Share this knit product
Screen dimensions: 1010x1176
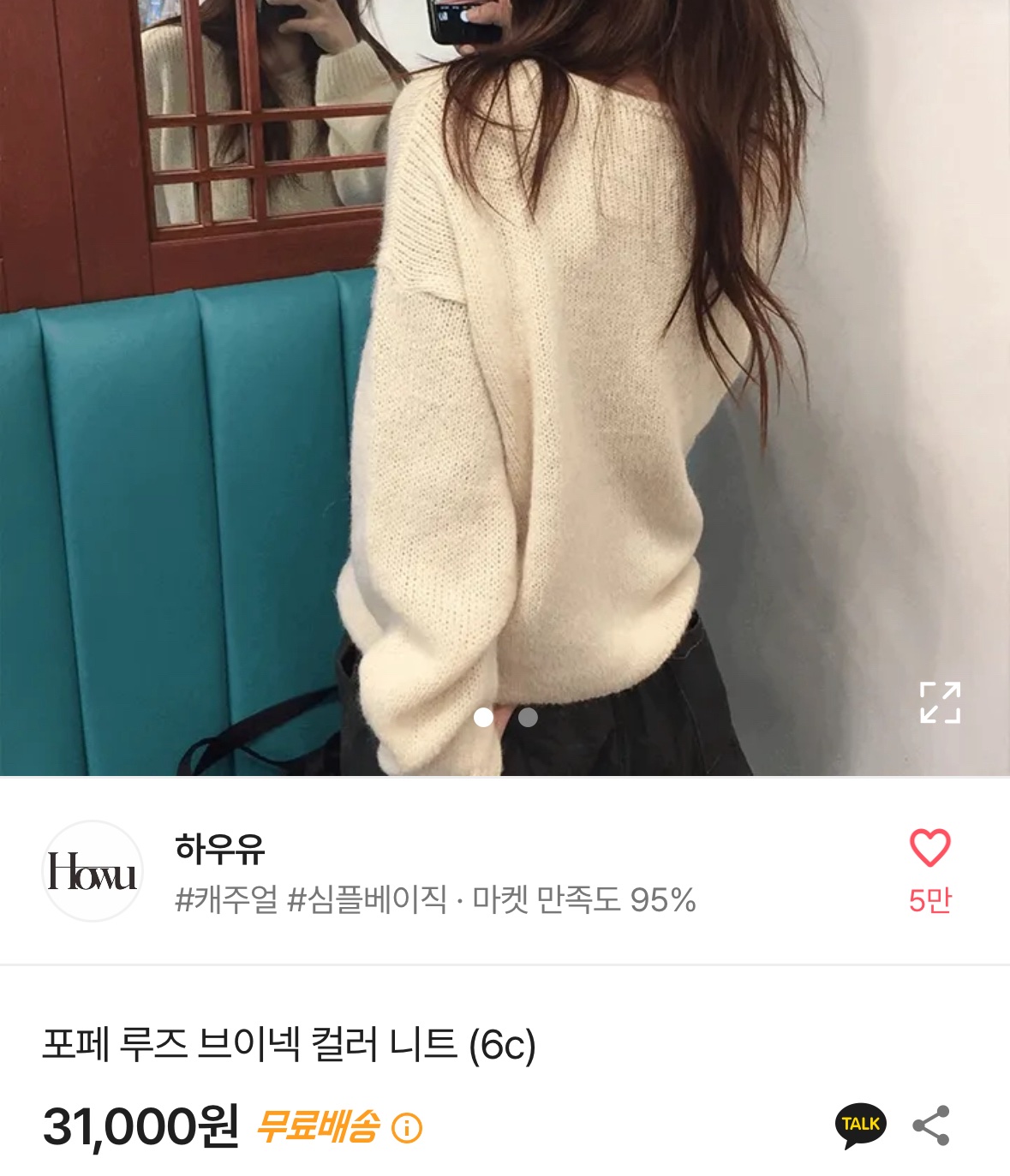pyautogui.click(x=931, y=1125)
